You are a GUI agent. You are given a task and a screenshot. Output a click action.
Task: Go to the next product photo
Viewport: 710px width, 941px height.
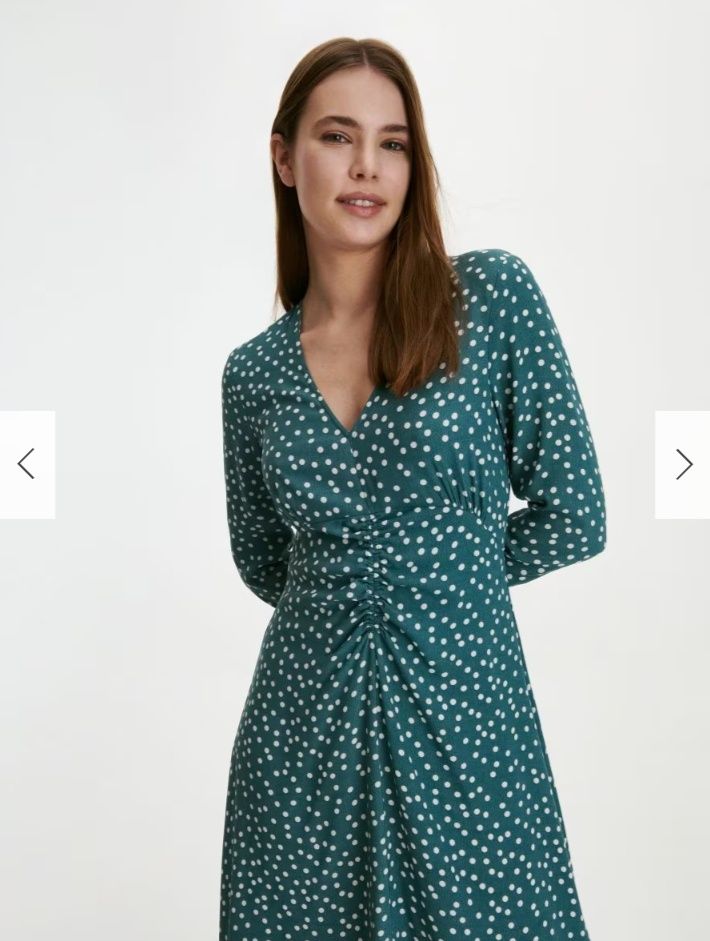coord(683,464)
